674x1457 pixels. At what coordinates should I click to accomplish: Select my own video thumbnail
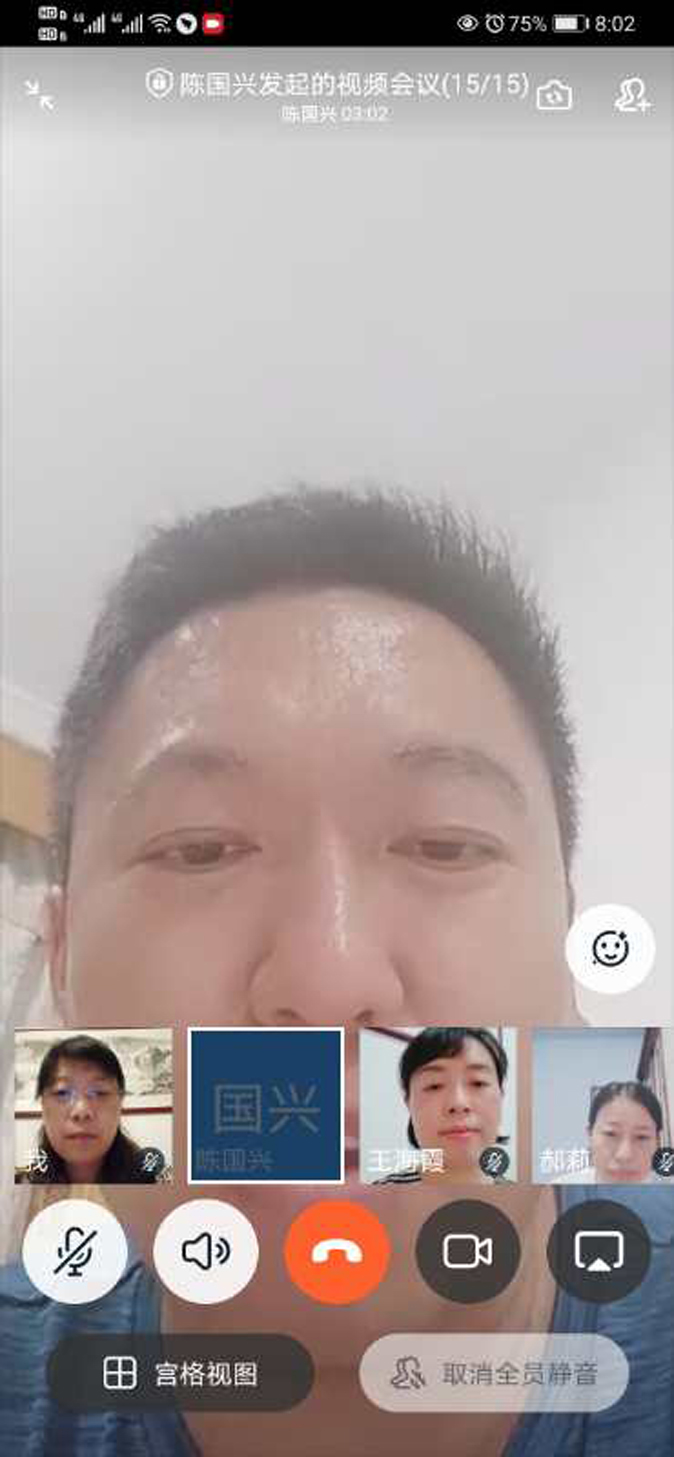(93, 1106)
